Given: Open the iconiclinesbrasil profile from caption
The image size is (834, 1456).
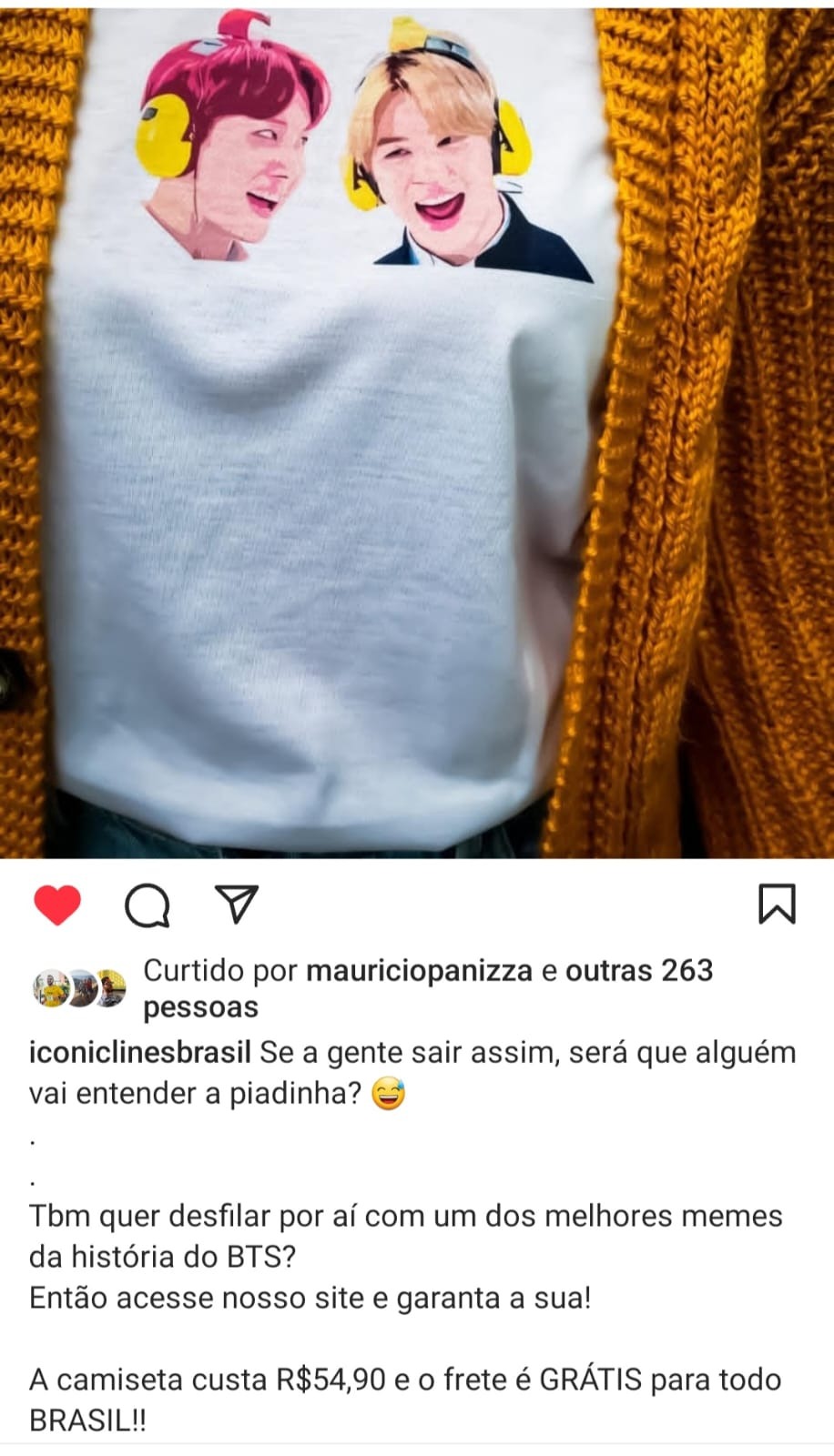Looking at the screenshot, I should point(140,1053).
